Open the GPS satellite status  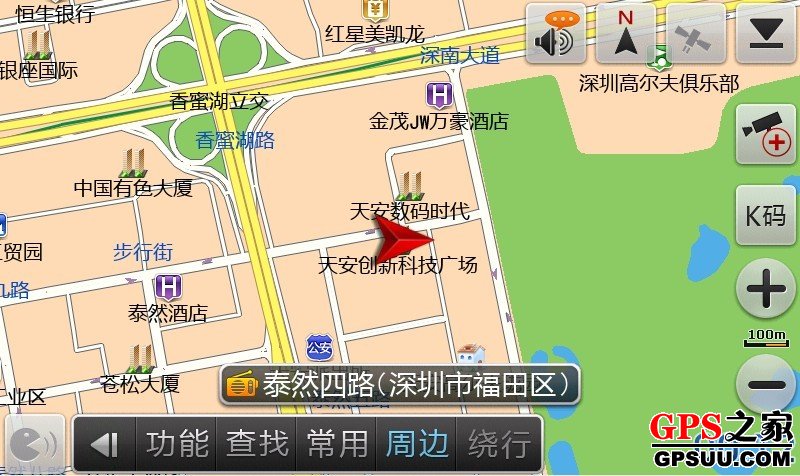coord(696,34)
